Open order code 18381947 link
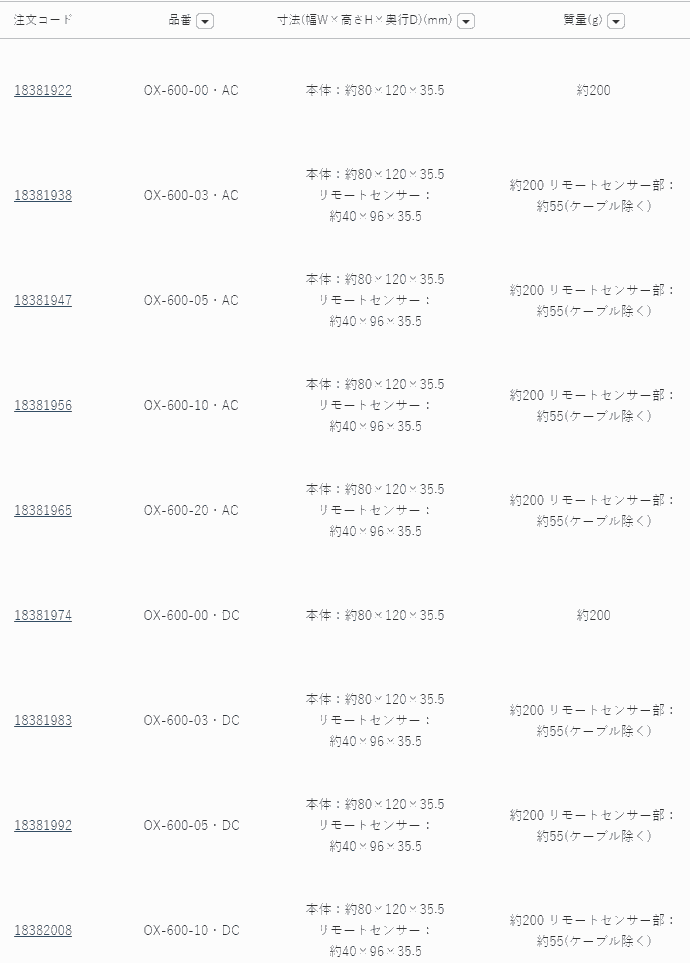The image size is (690, 963). click(x=43, y=301)
